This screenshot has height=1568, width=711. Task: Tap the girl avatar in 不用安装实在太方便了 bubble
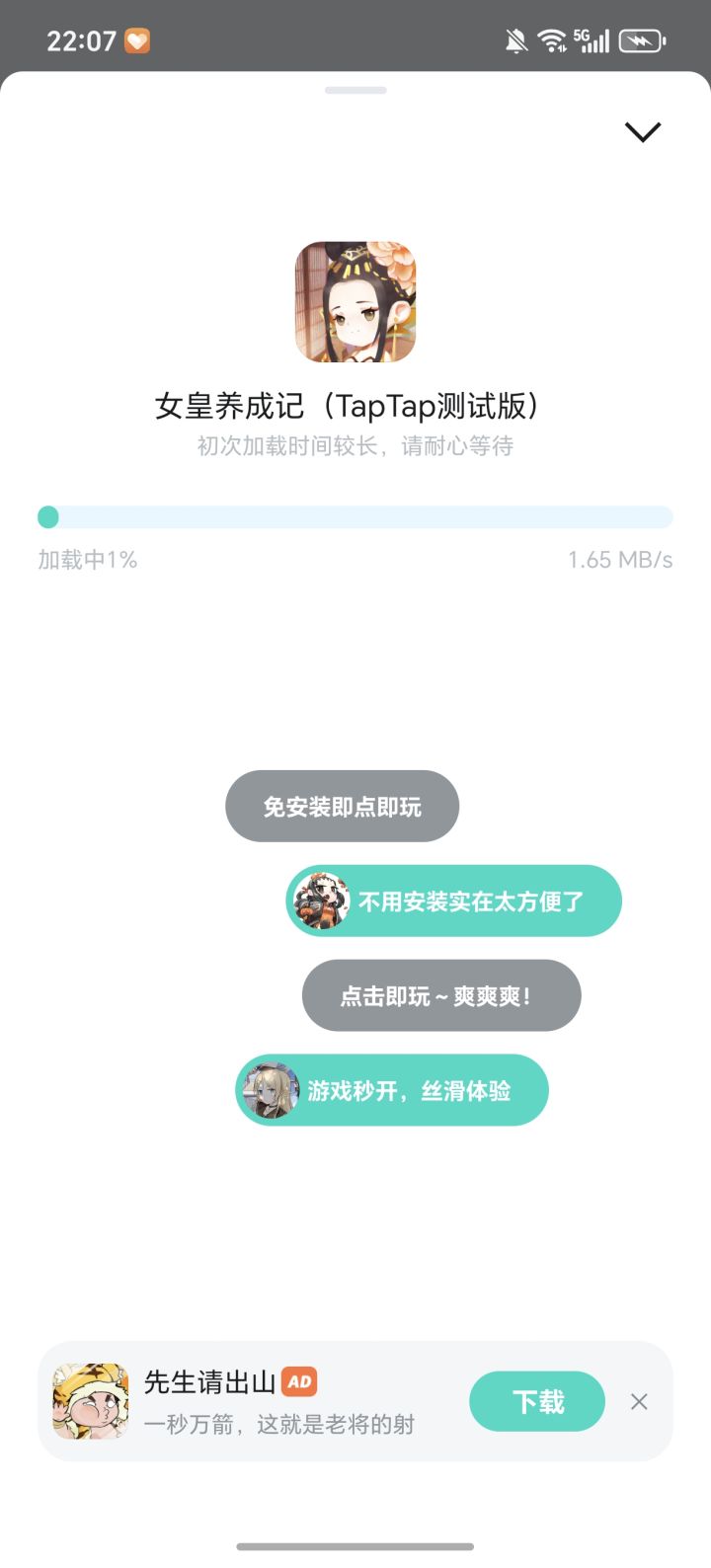pos(321,900)
